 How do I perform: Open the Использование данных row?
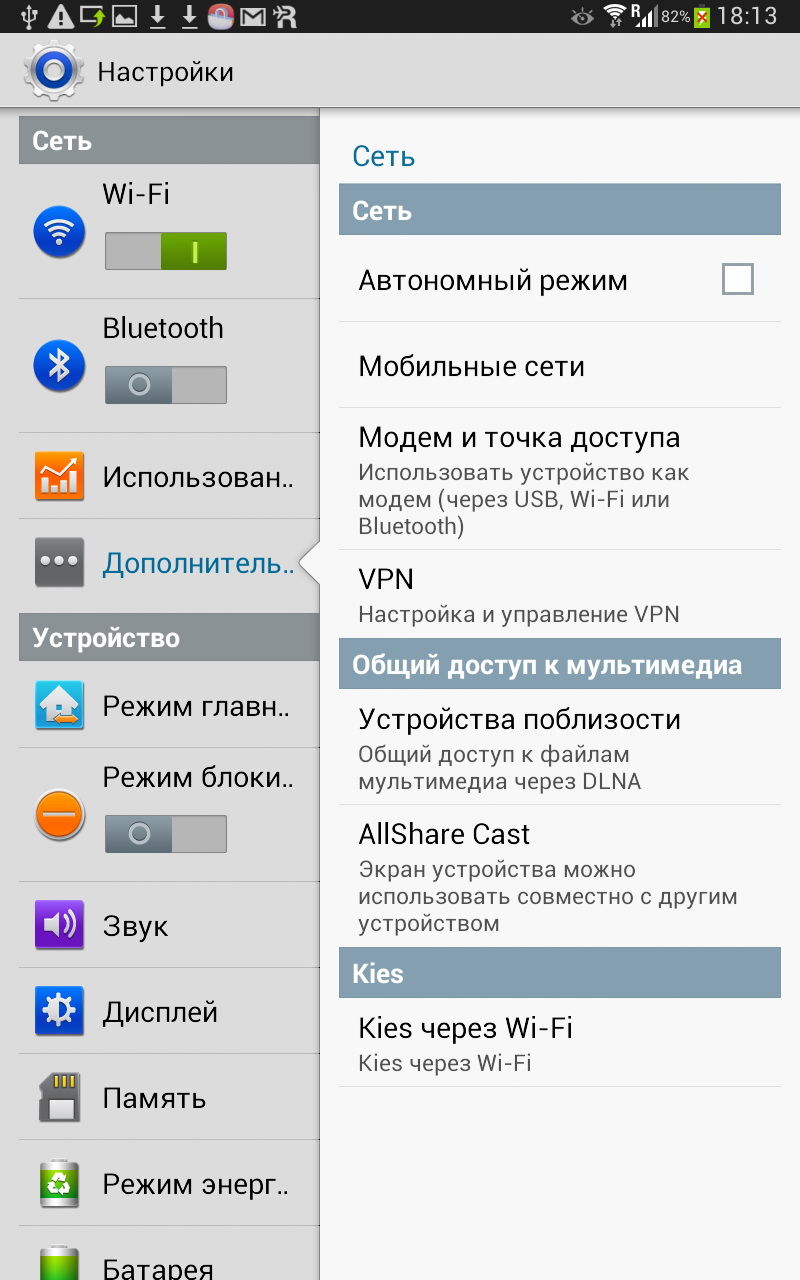click(x=168, y=477)
